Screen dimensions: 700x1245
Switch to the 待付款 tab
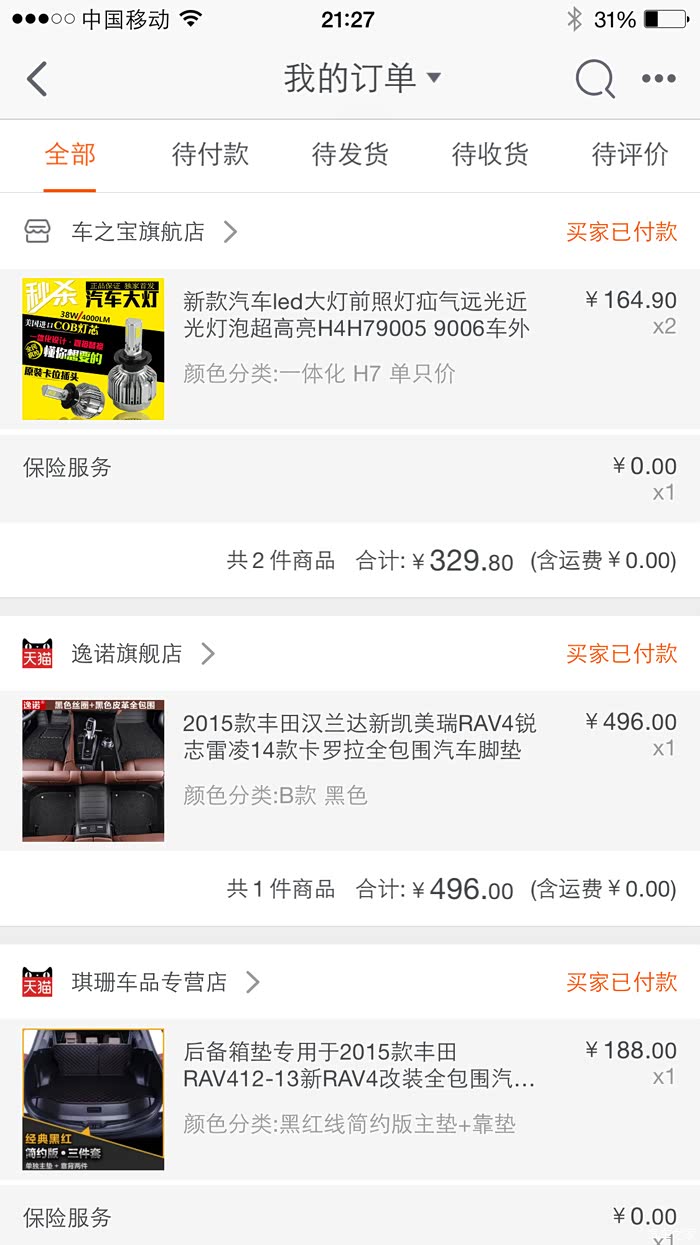click(210, 155)
